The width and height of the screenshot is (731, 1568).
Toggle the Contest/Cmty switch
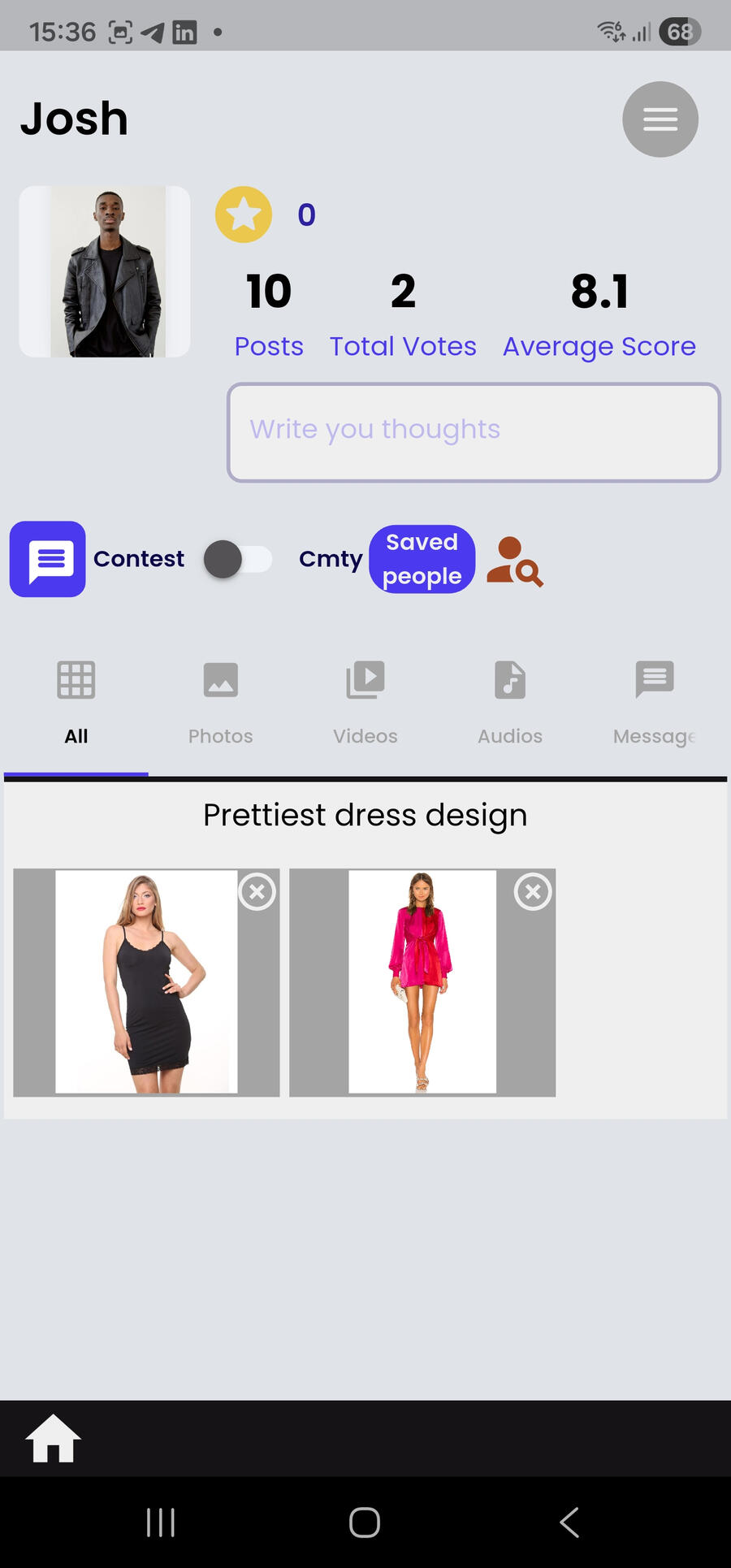click(237, 559)
